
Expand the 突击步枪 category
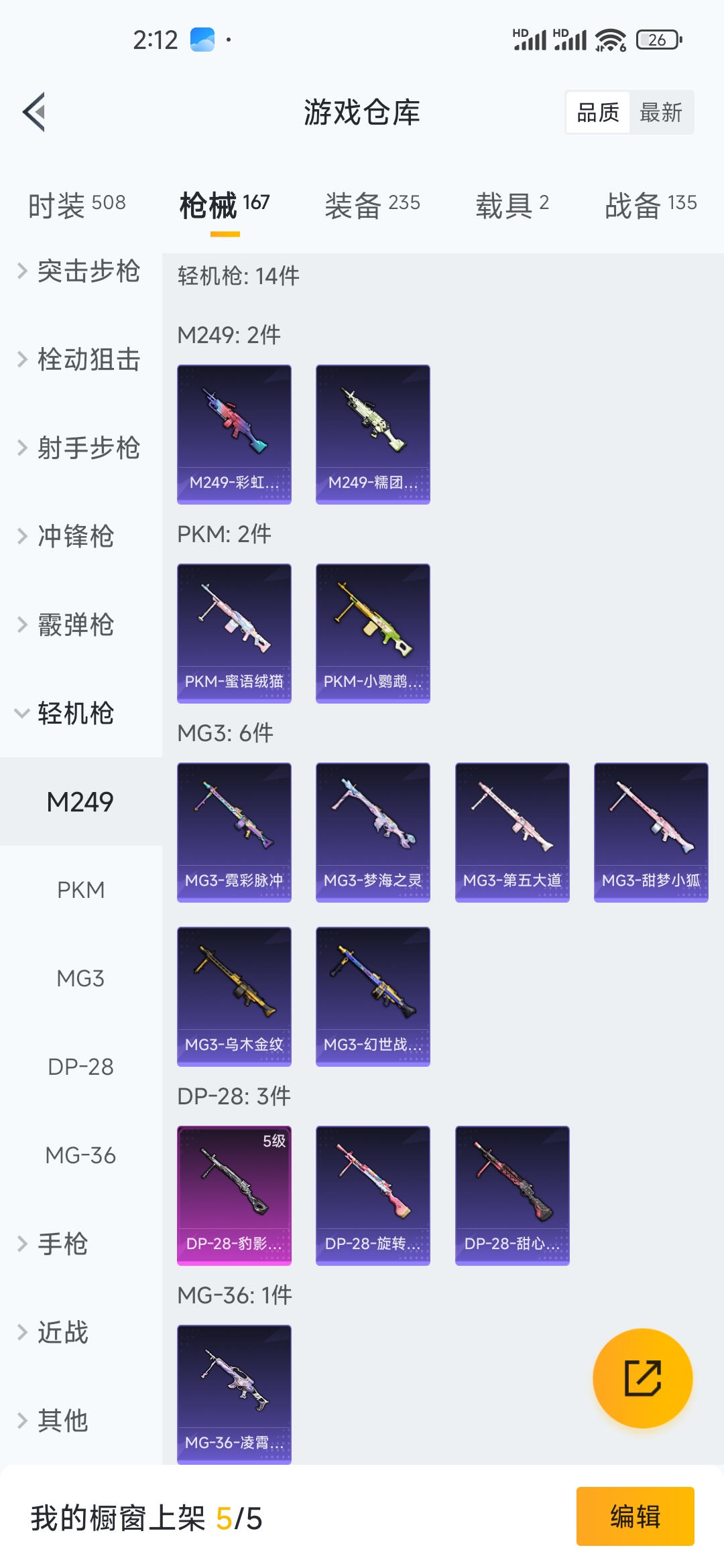[79, 271]
